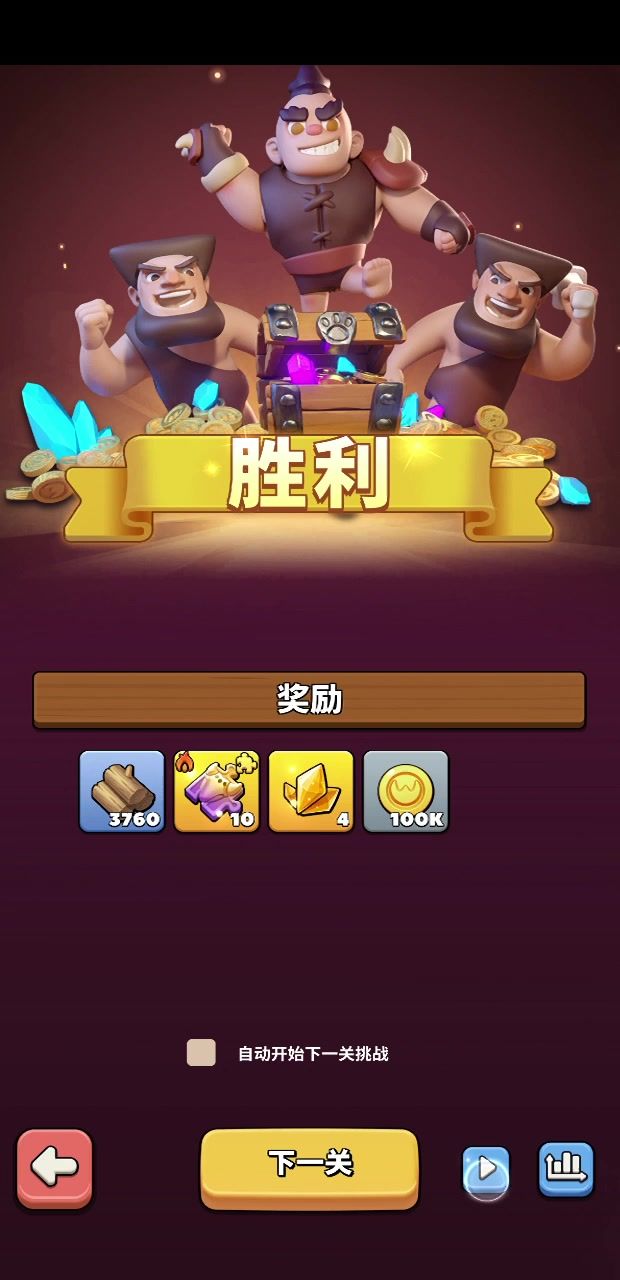This screenshot has height=1280, width=620.
Task: View the purple puzzle piece reward
Action: [x=217, y=791]
